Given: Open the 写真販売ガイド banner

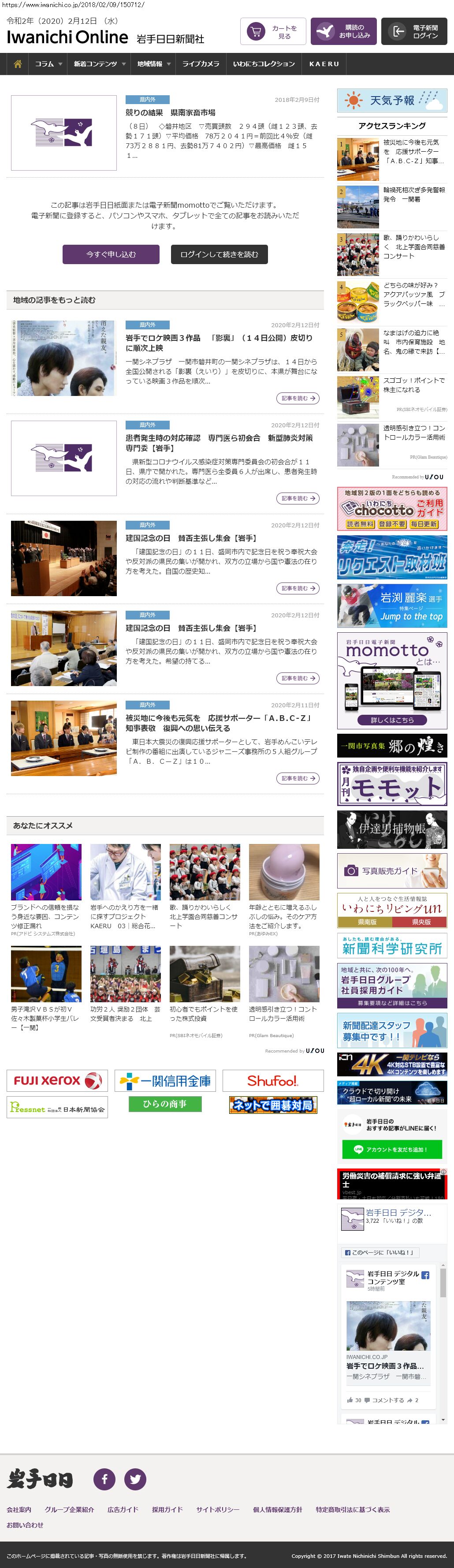Looking at the screenshot, I should (x=392, y=870).
